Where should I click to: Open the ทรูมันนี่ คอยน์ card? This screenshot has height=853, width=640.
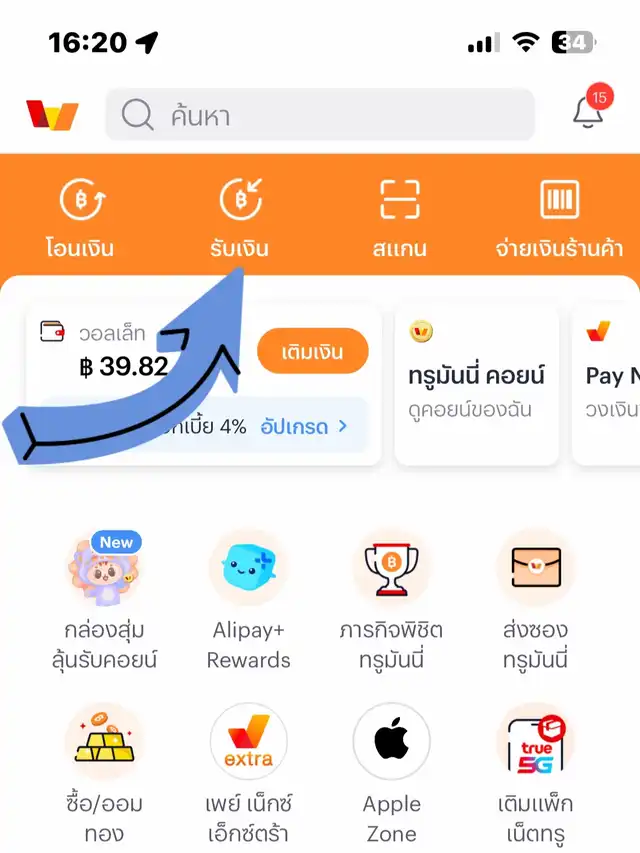(x=476, y=384)
